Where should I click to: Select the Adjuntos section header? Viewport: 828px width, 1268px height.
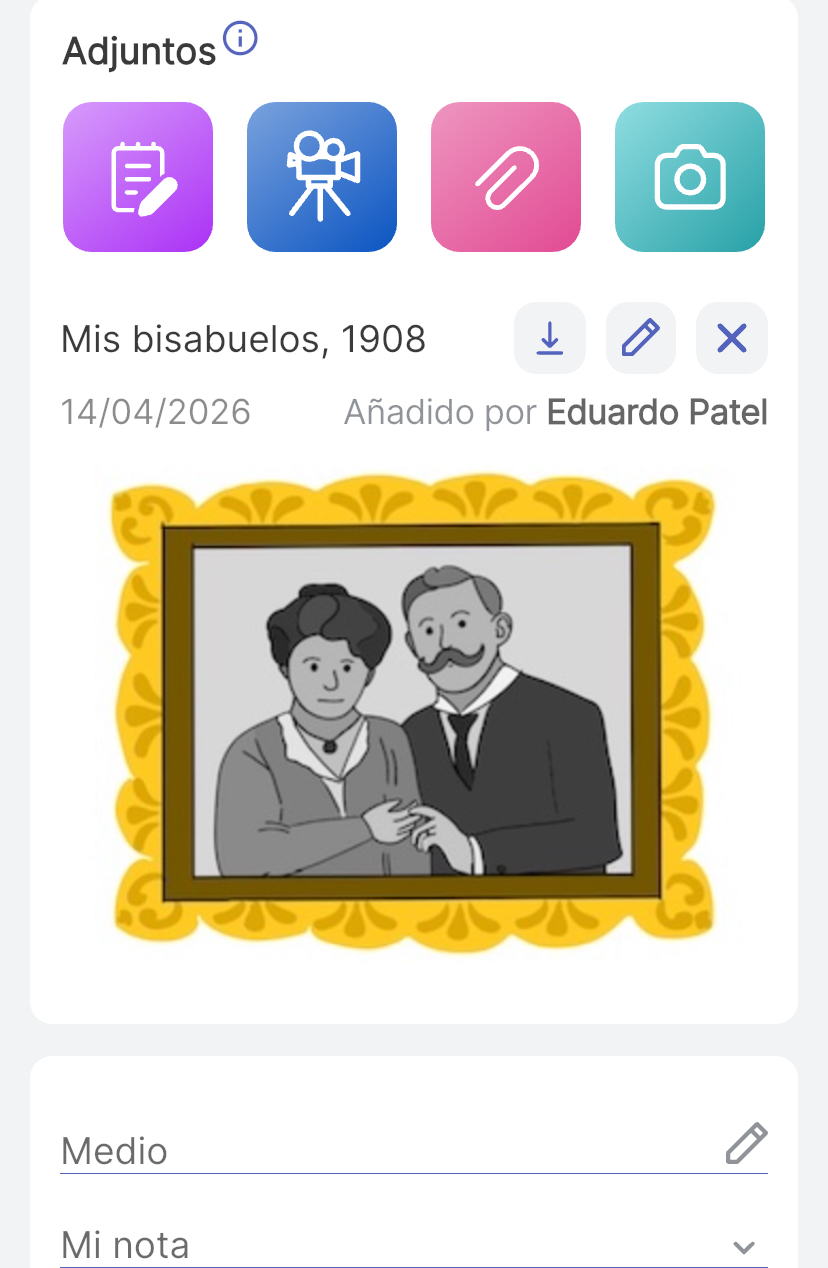click(x=140, y=49)
